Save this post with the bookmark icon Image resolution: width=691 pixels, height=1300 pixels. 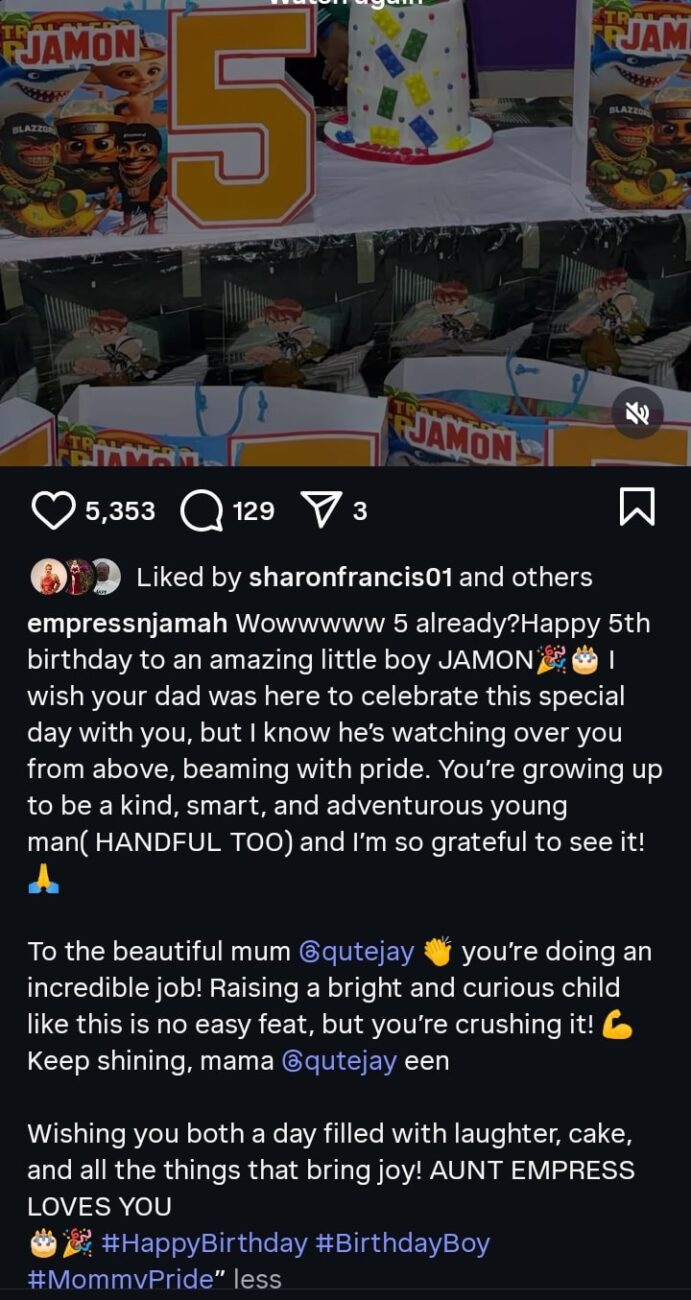click(637, 507)
